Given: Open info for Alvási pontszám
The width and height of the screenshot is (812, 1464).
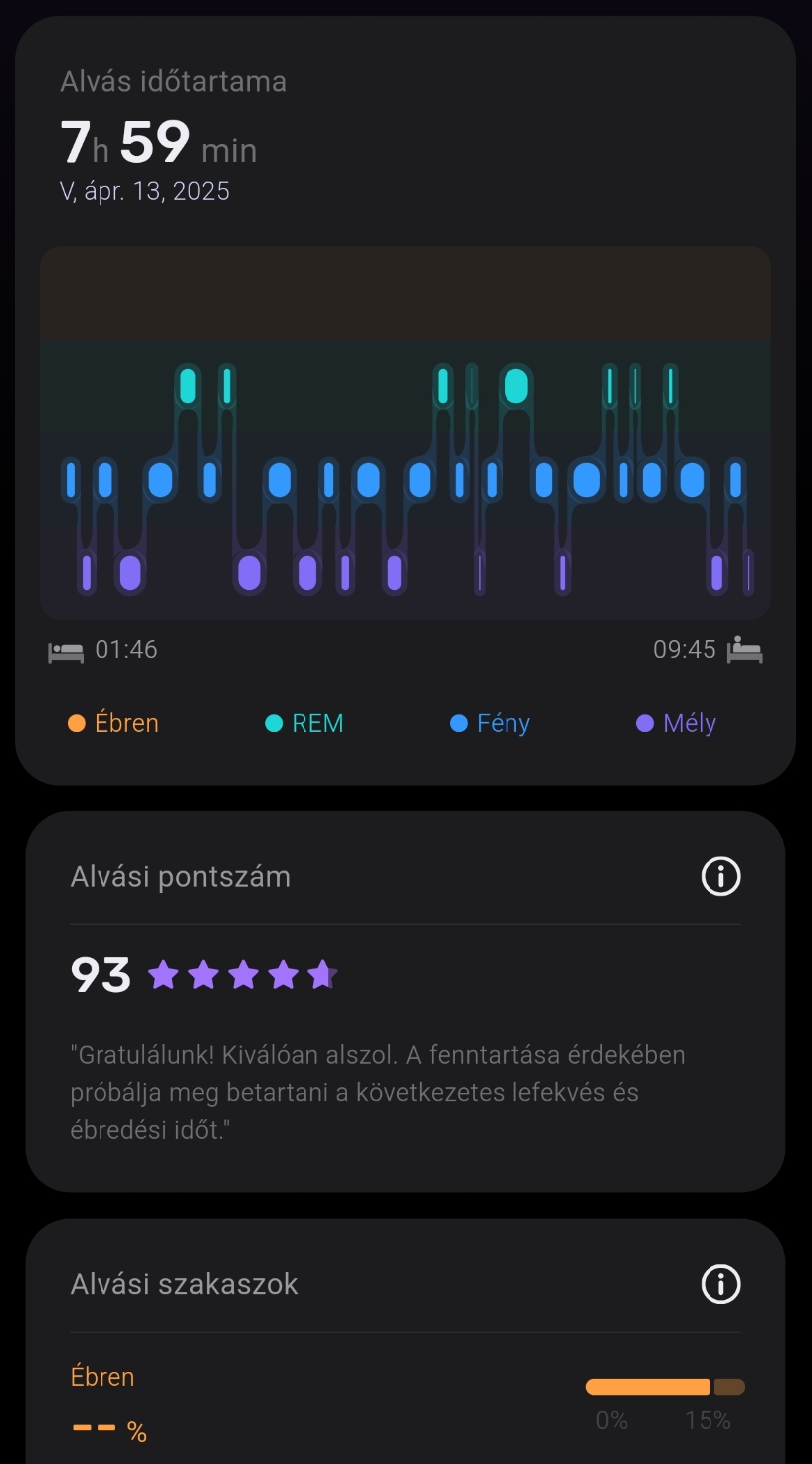Looking at the screenshot, I should pyautogui.click(x=720, y=877).
